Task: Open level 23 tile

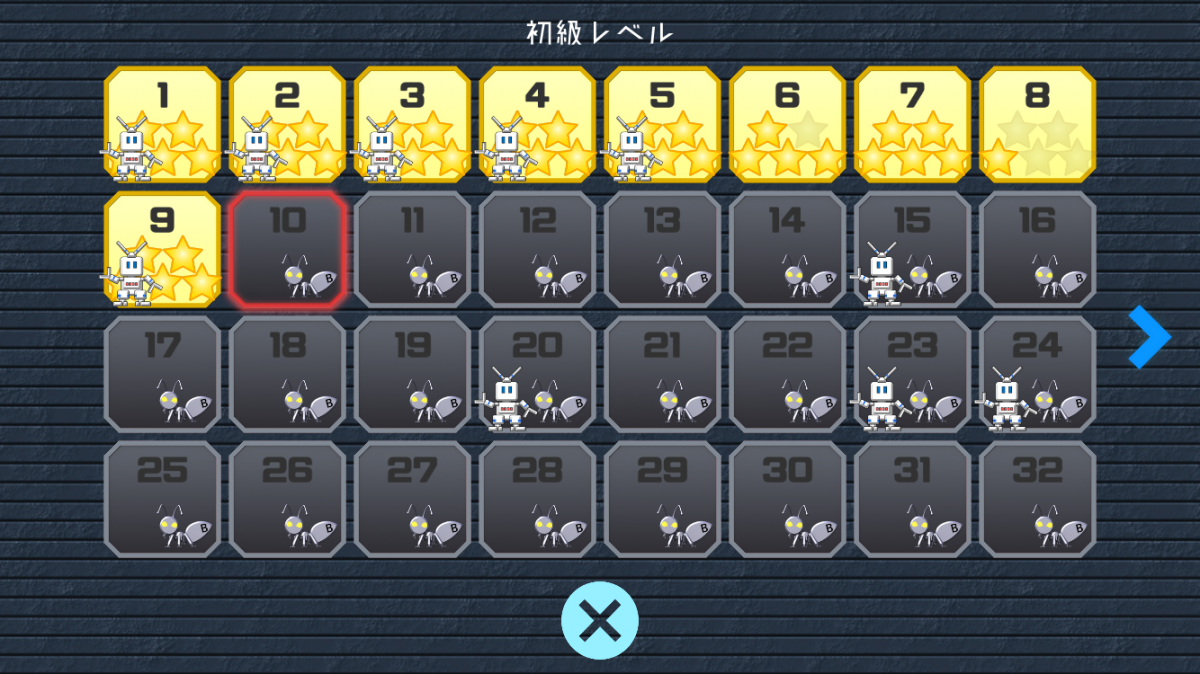Action: (912, 375)
